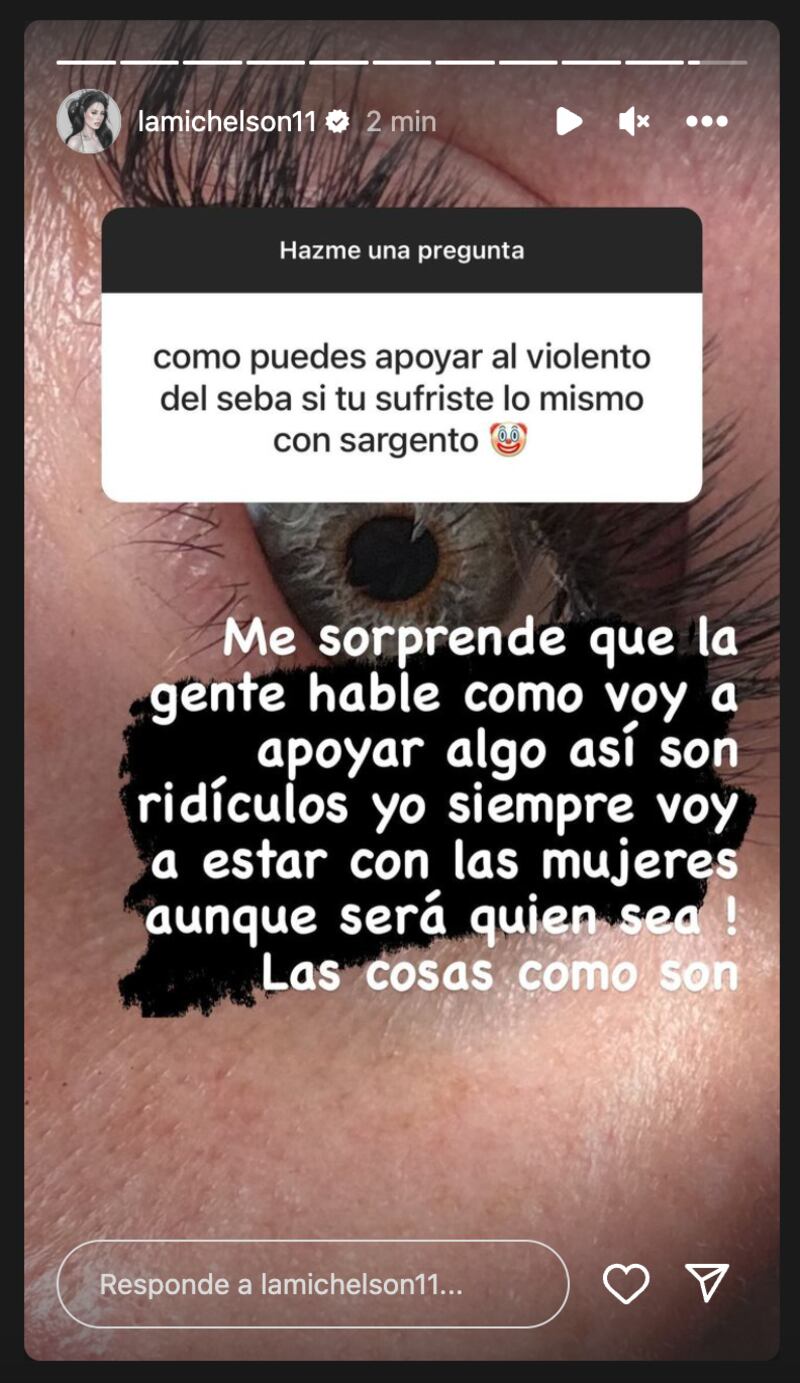This screenshot has width=800, height=1383.
Task: Share the story via paper plane icon
Action: click(x=706, y=1283)
